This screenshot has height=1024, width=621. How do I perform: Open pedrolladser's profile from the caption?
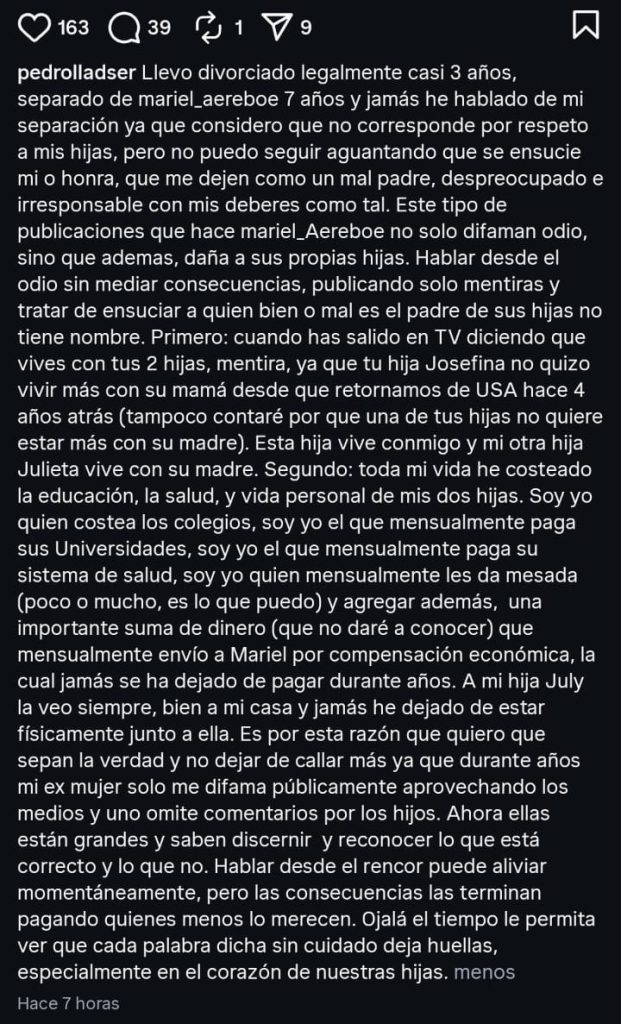click(76, 73)
